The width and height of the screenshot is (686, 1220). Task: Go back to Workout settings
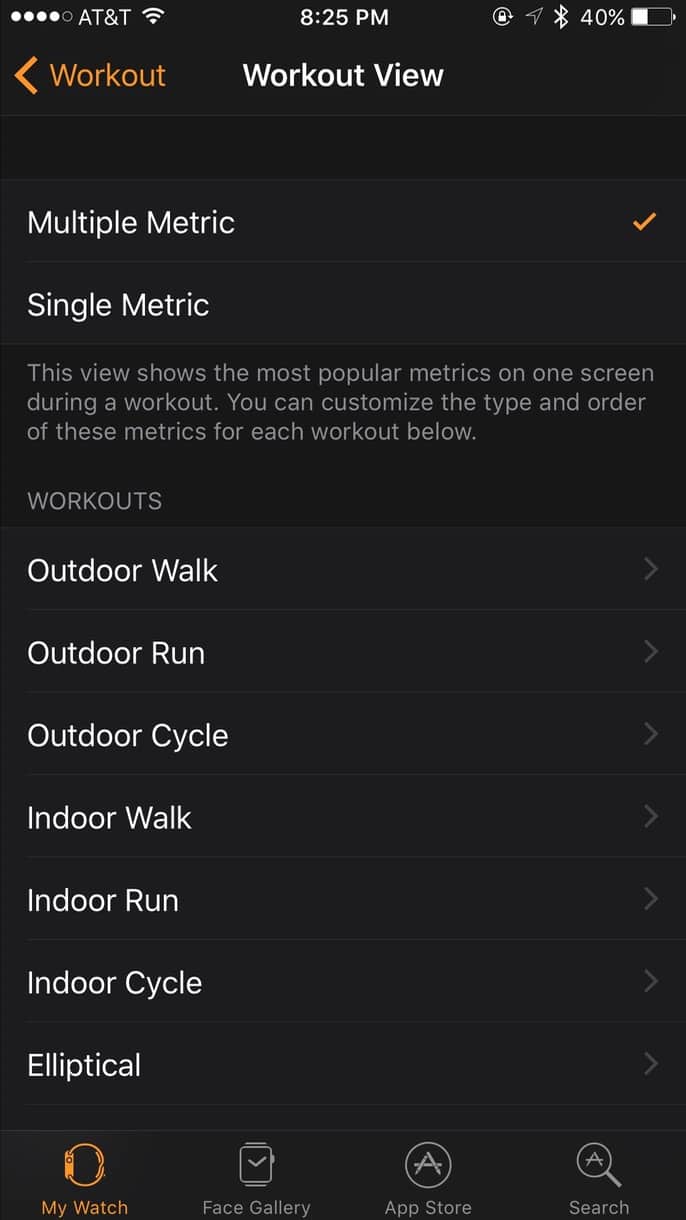point(90,76)
